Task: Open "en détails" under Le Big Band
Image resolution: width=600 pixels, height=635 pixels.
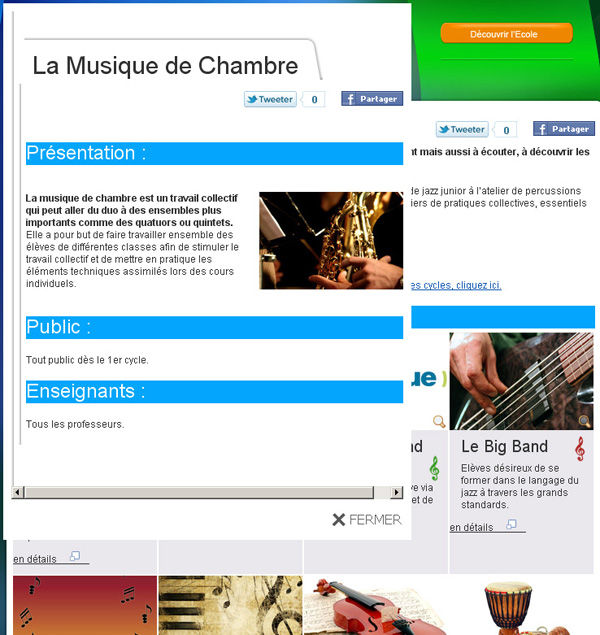Action: (x=472, y=528)
